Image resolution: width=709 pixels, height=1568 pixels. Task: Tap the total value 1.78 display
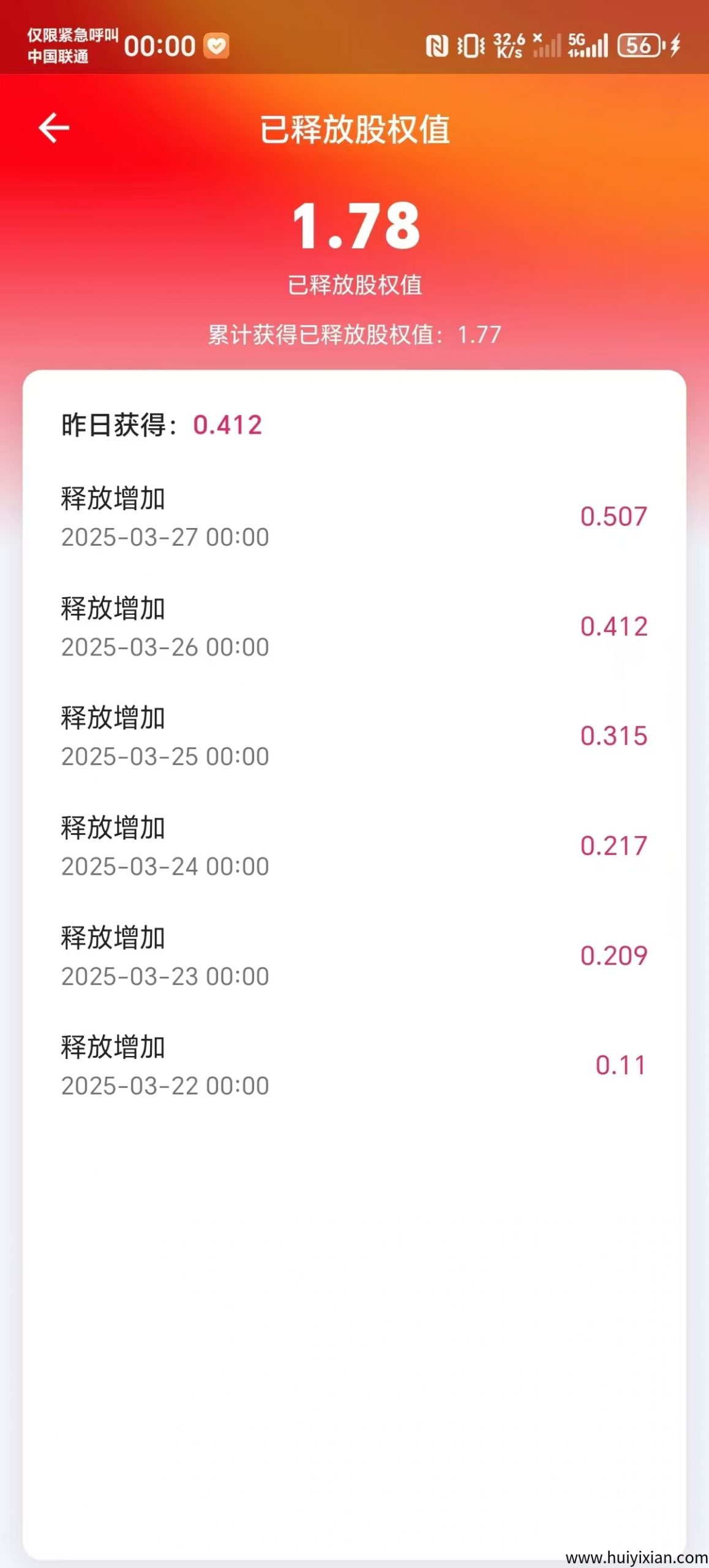pyautogui.click(x=354, y=227)
